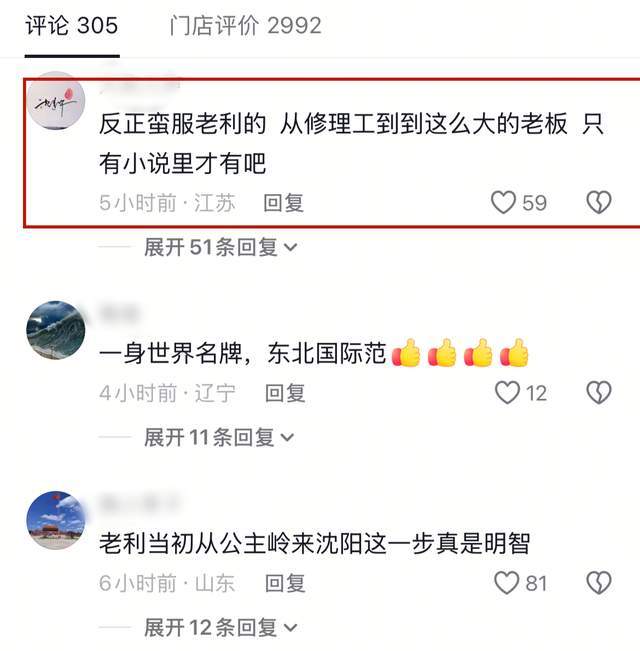Expand 展开12条回复
Viewport: 640px width, 651px height.
(x=220, y=627)
